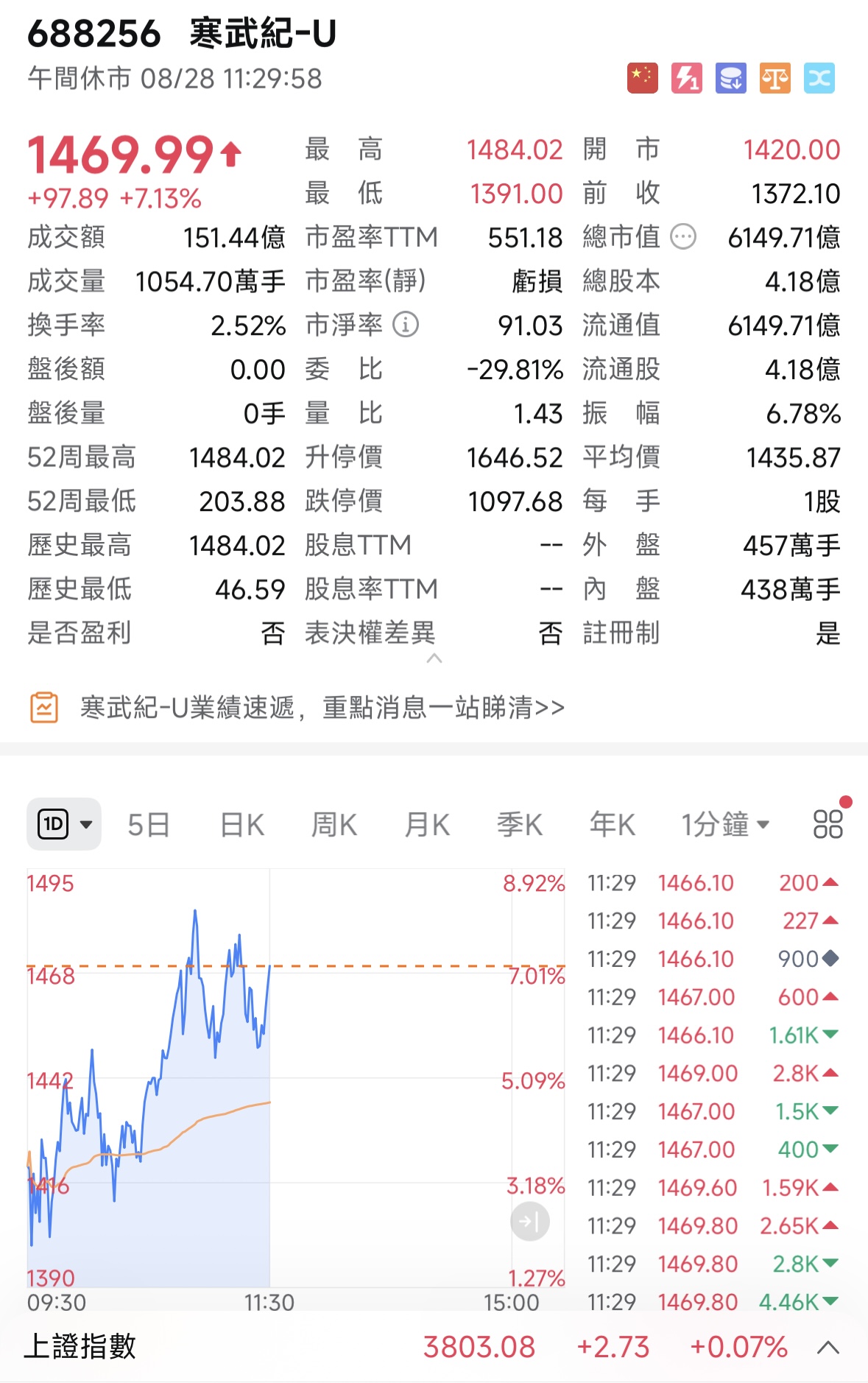
Task: Switch to the 月K chart tab
Action: pos(426,824)
